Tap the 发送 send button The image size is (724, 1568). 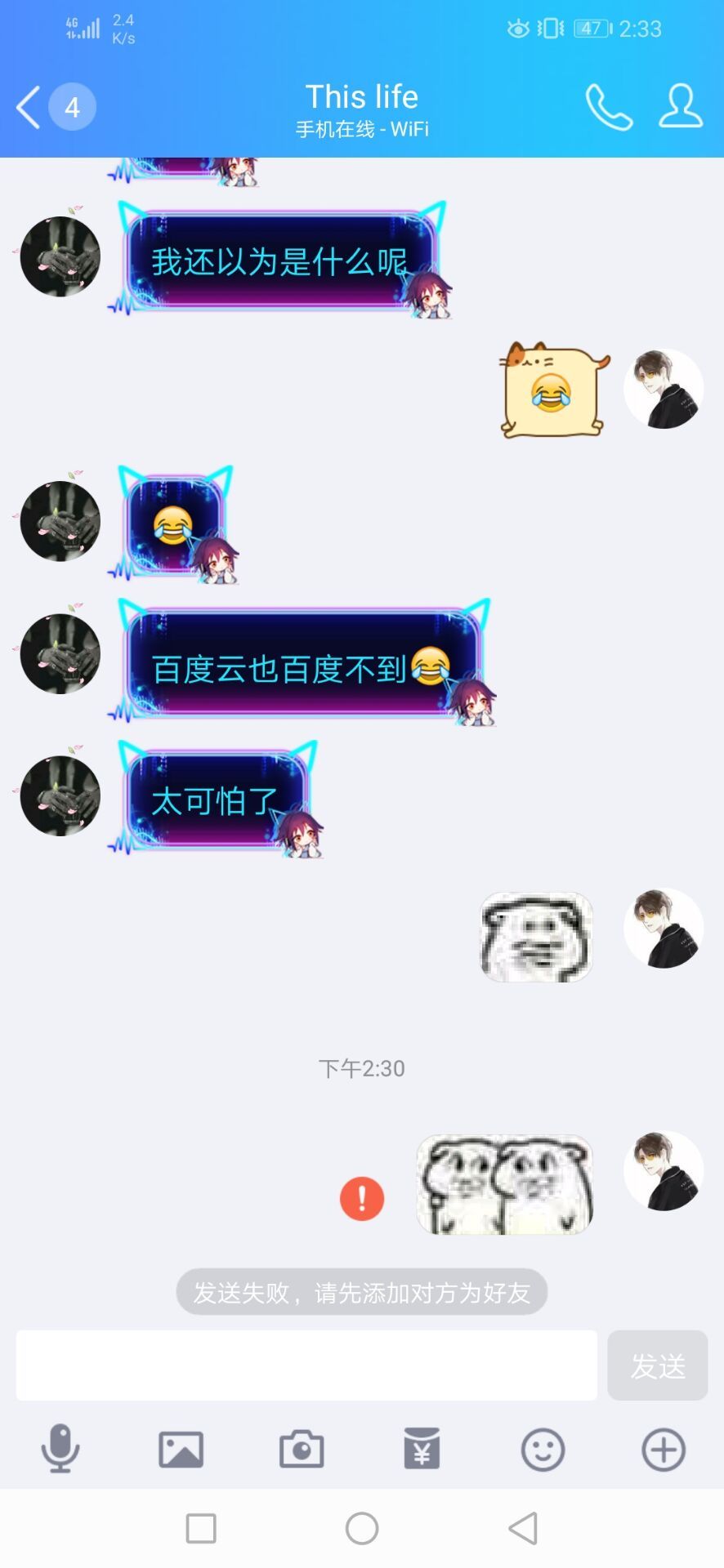(657, 1365)
